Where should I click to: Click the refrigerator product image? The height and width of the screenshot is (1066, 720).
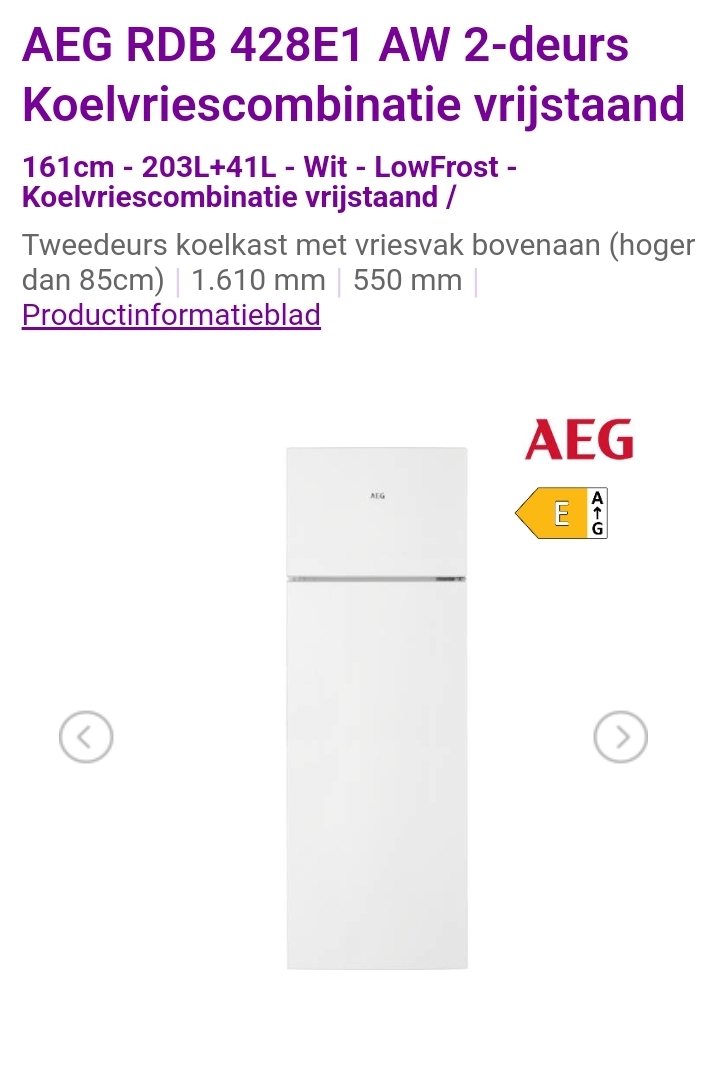pyautogui.click(x=377, y=708)
